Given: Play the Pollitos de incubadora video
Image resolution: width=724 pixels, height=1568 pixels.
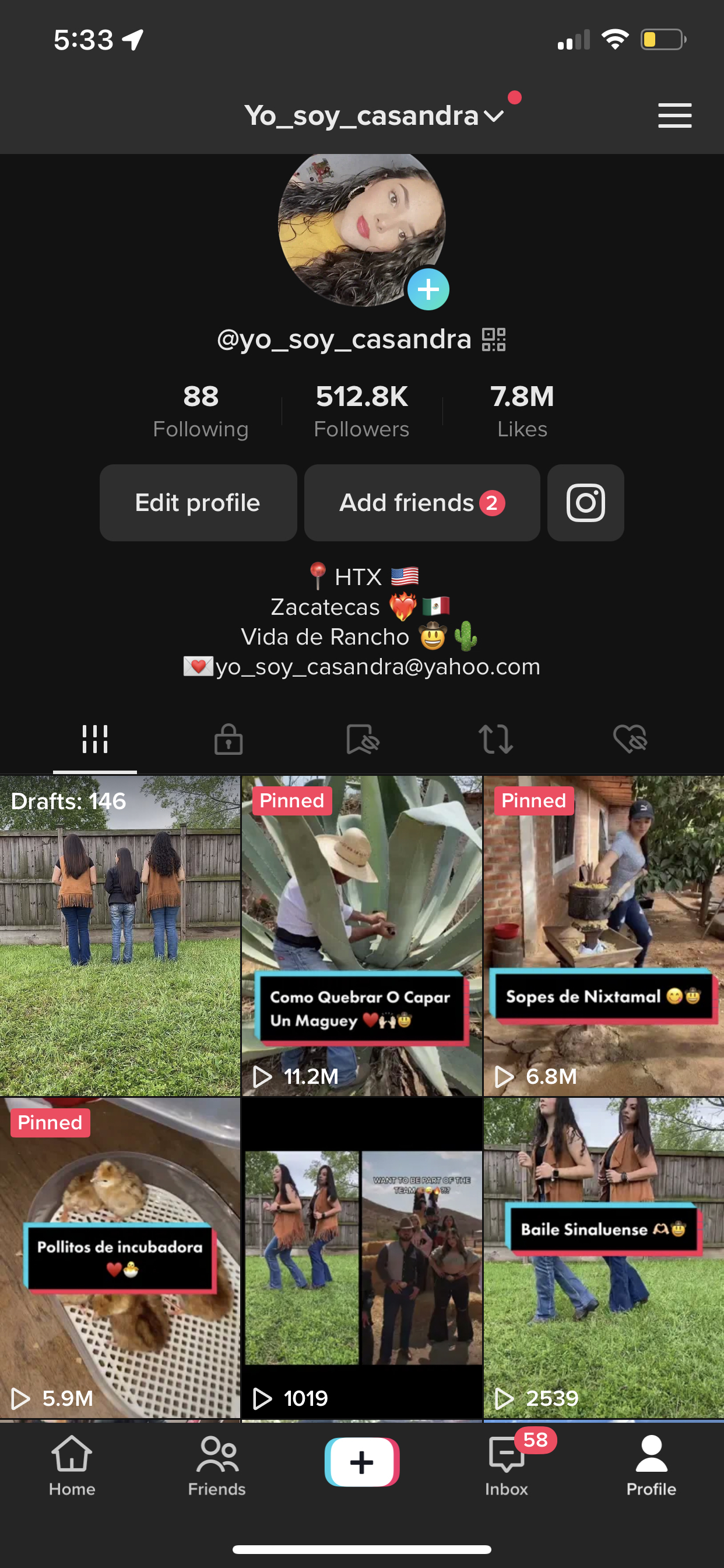Looking at the screenshot, I should 120,1257.
